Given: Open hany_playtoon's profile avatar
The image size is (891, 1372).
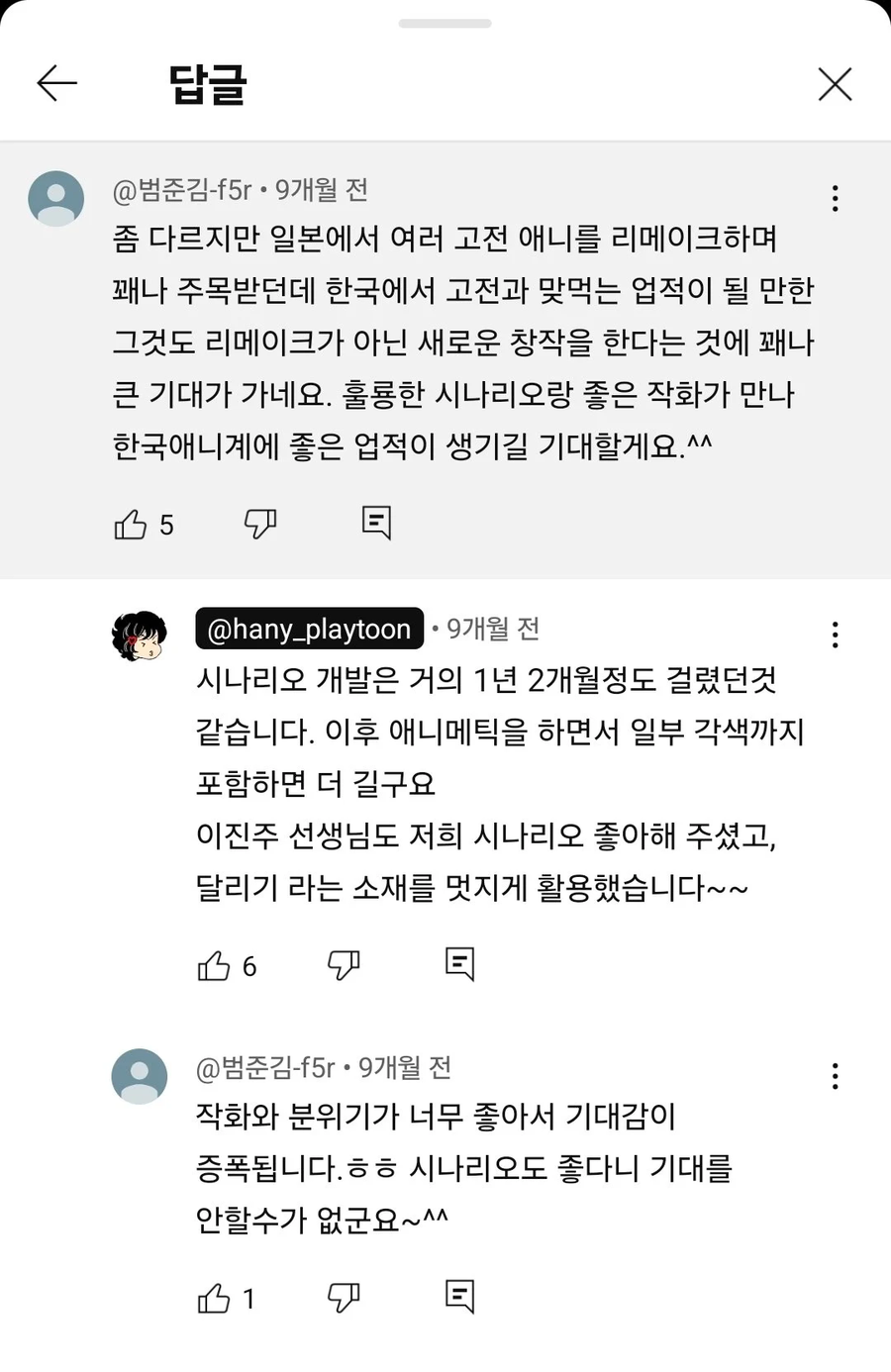Looking at the screenshot, I should [x=139, y=636].
